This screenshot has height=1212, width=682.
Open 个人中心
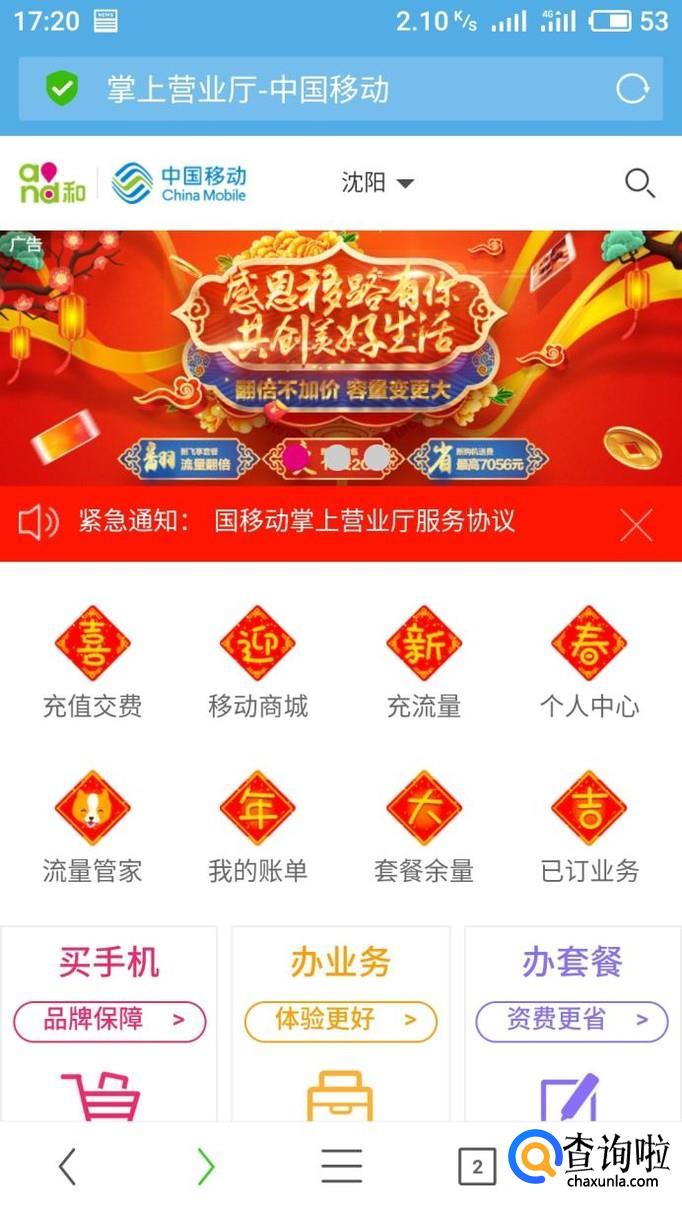[589, 661]
